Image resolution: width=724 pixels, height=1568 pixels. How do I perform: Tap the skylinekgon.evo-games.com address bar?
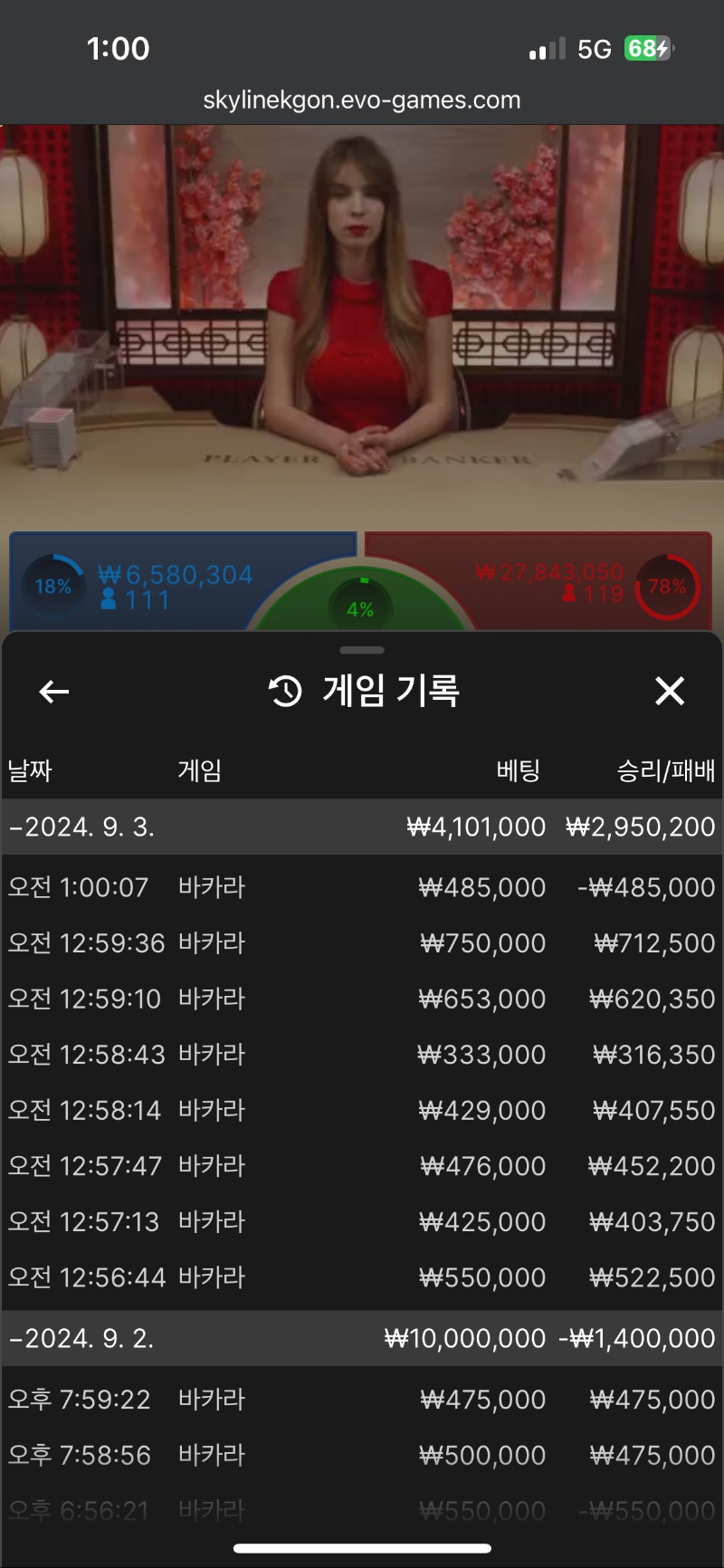(x=362, y=100)
